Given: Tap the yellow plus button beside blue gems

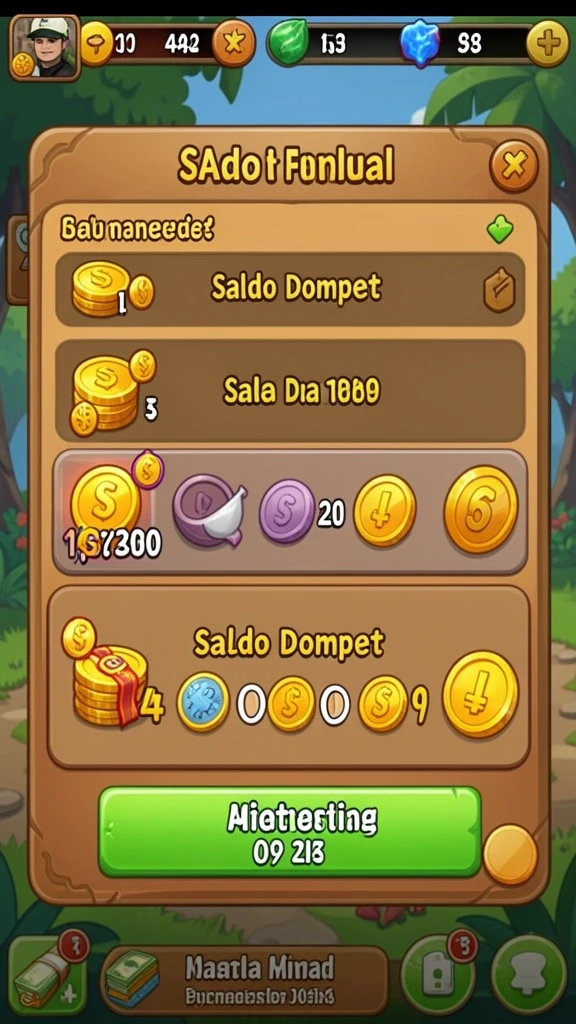Looking at the screenshot, I should [547, 44].
